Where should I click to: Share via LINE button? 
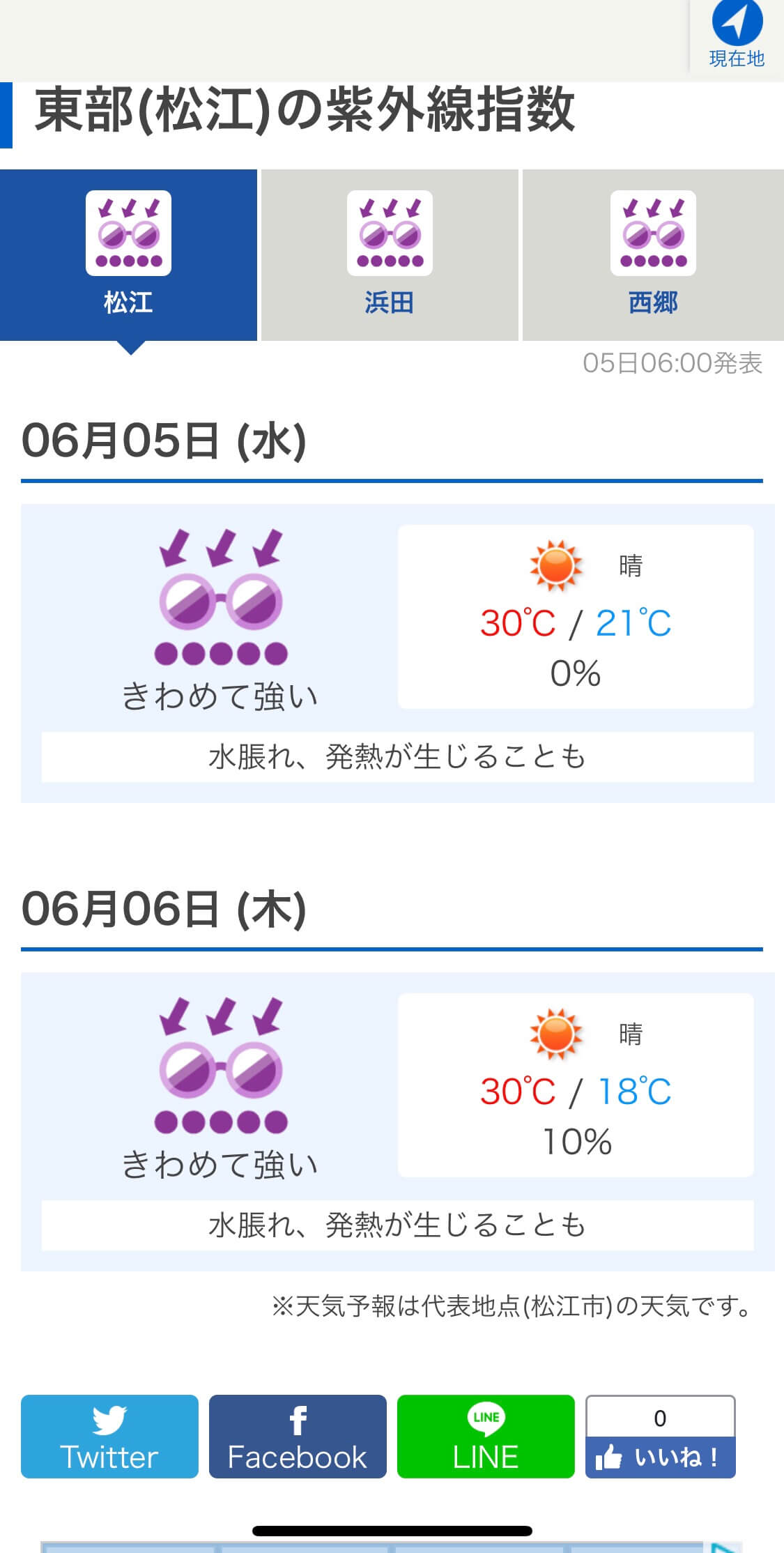486,1437
